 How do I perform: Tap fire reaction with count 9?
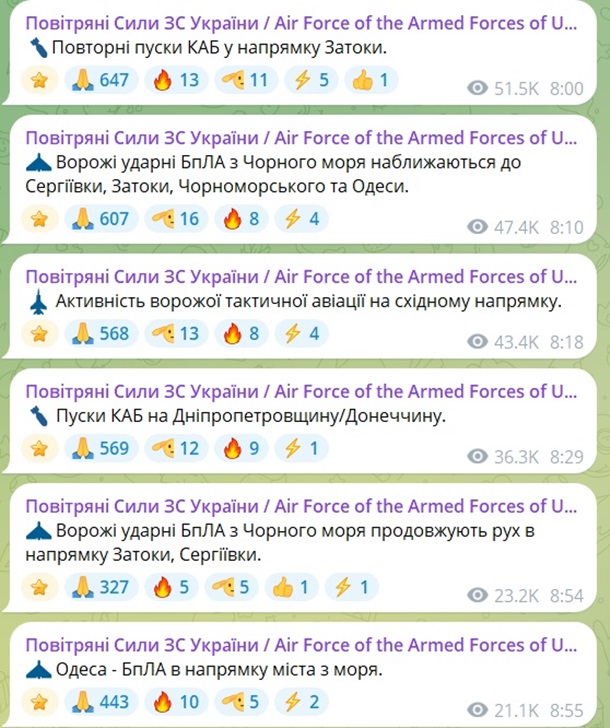[241, 448]
